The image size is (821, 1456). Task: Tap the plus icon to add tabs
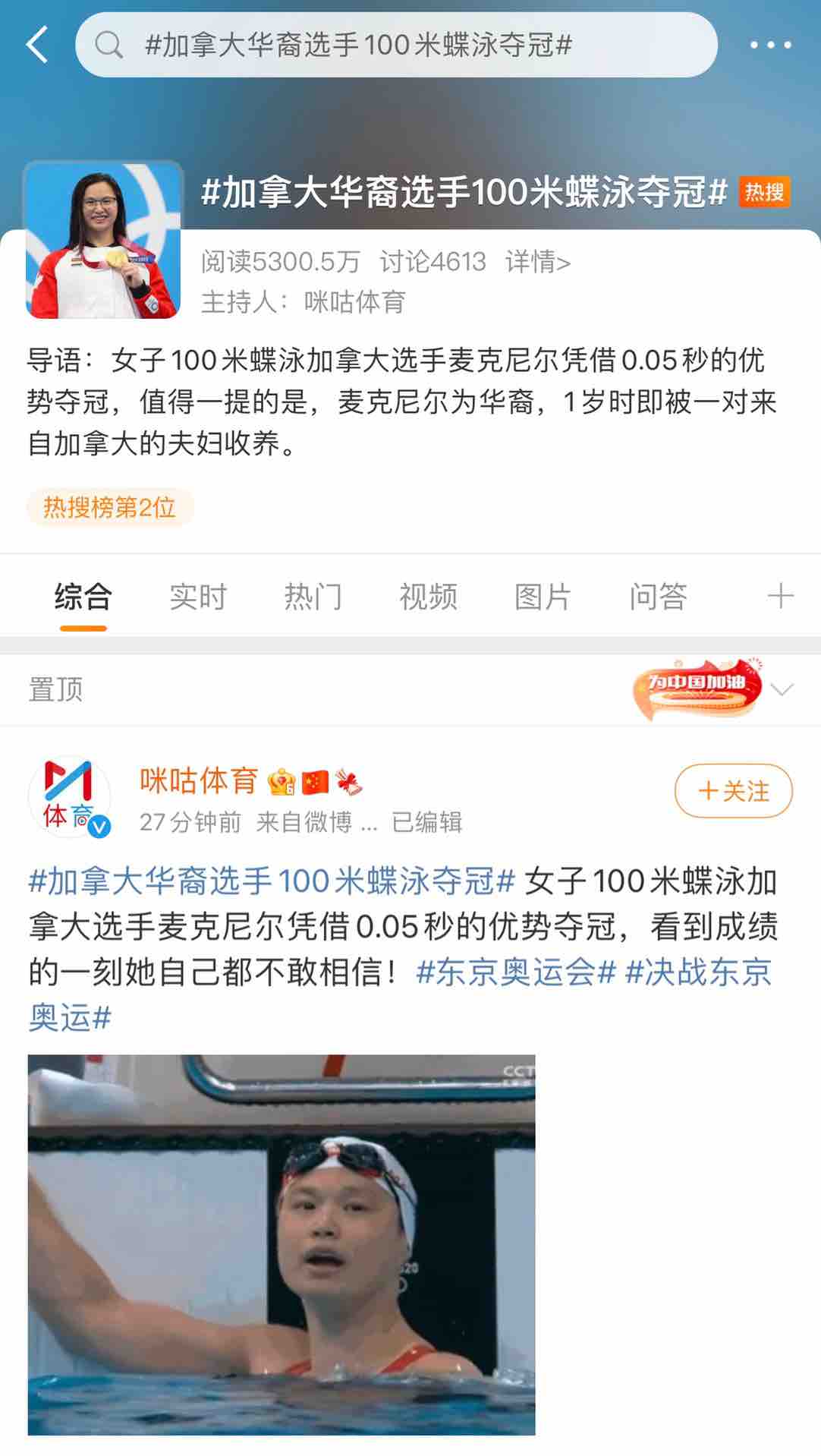point(779,596)
